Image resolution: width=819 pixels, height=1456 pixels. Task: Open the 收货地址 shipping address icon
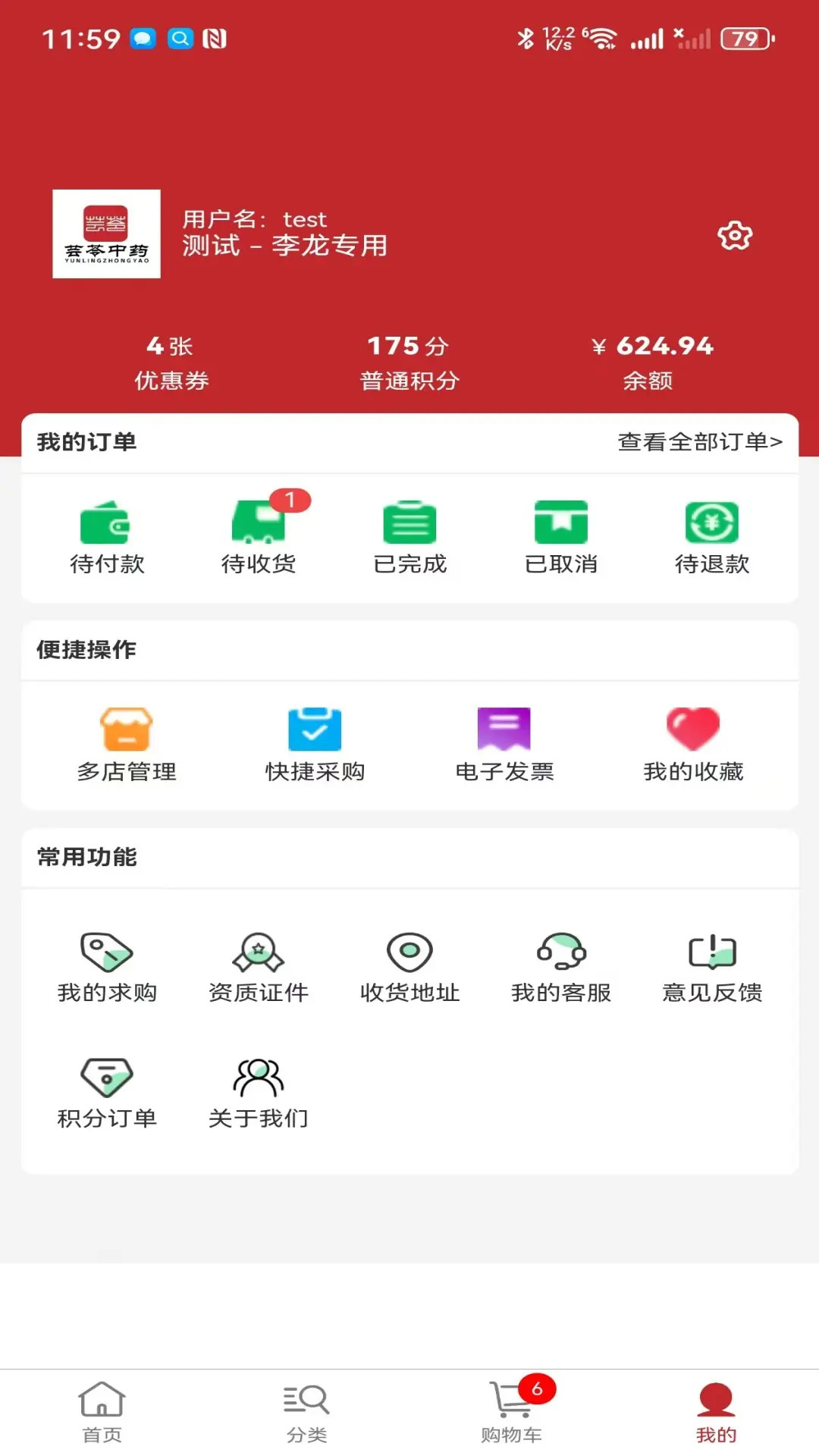coord(409,963)
